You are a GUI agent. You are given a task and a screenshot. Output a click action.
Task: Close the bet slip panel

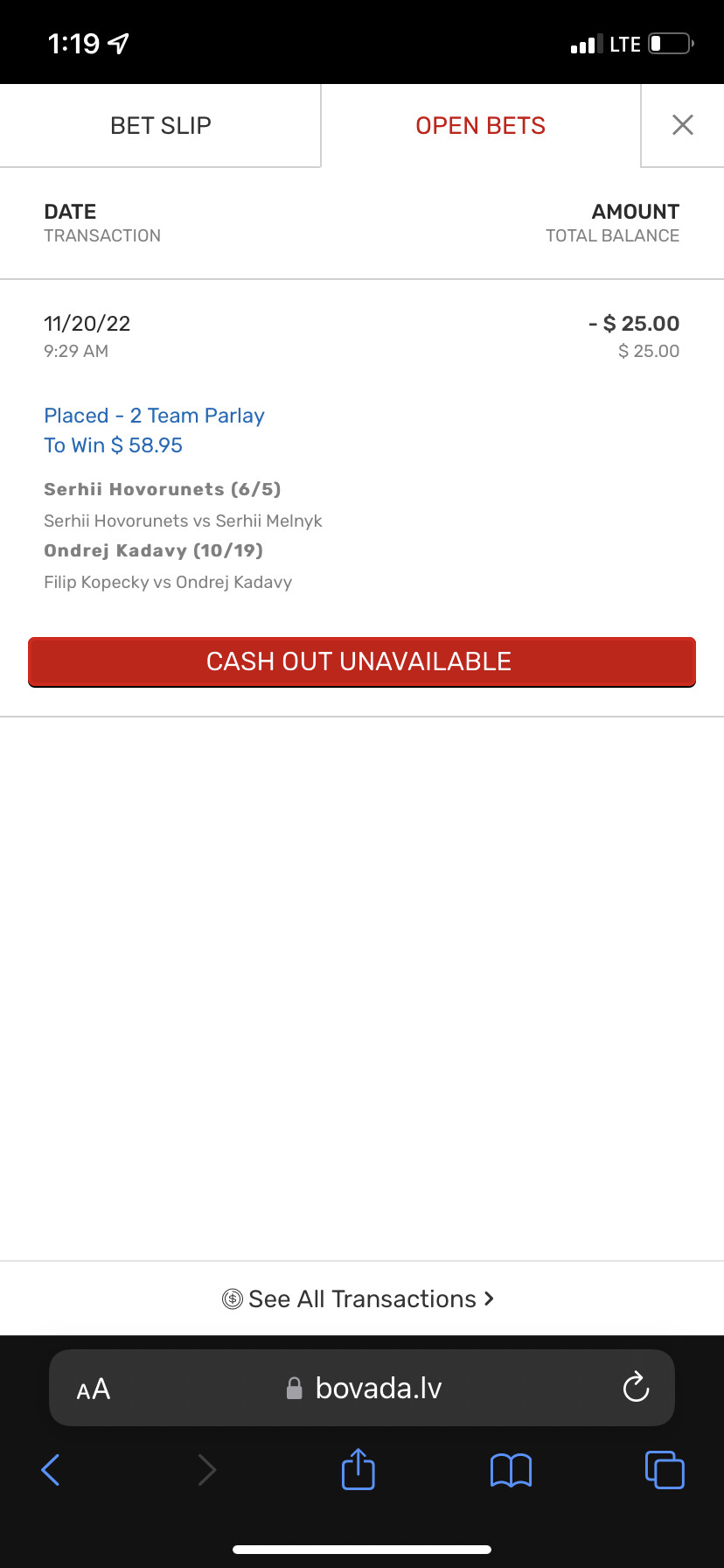tap(683, 125)
